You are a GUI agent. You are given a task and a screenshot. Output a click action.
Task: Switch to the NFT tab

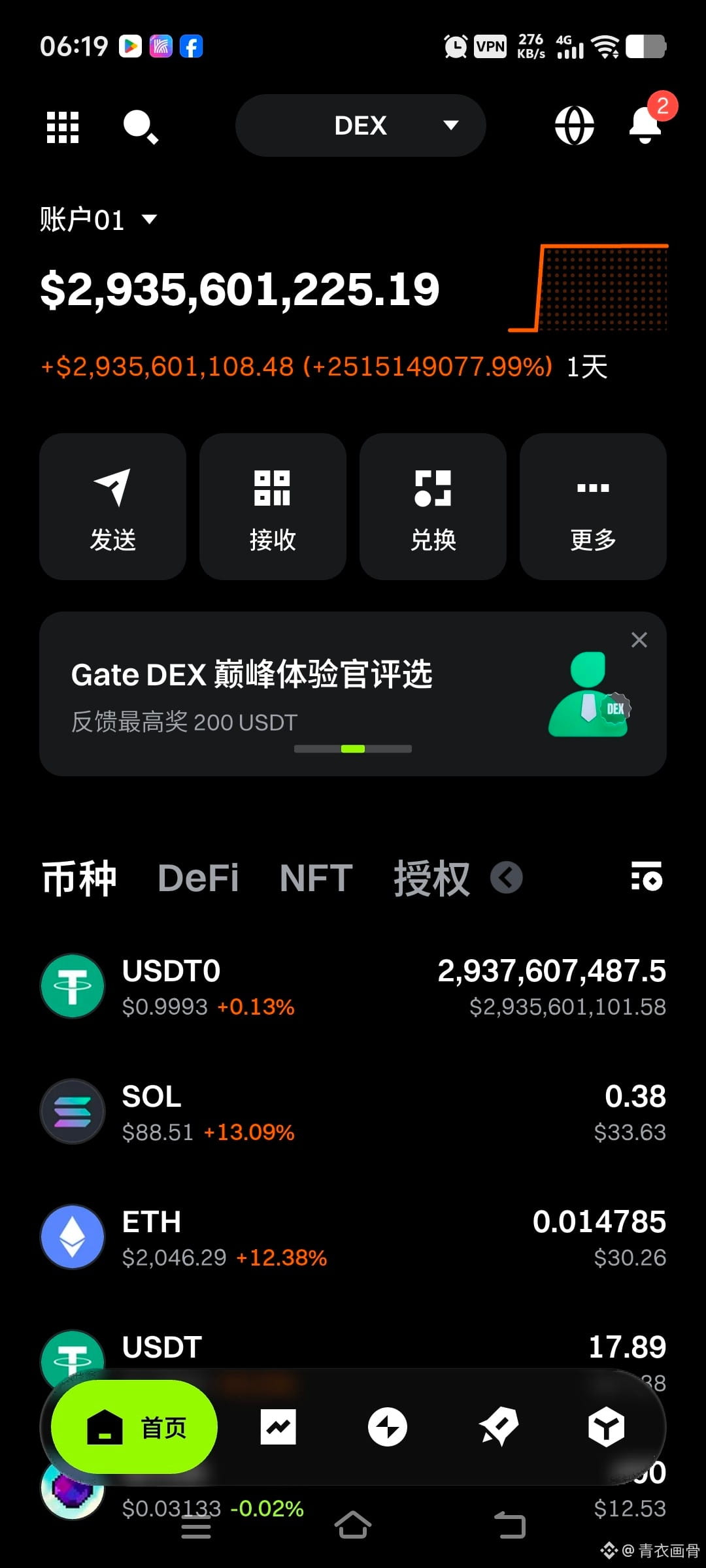pos(316,877)
